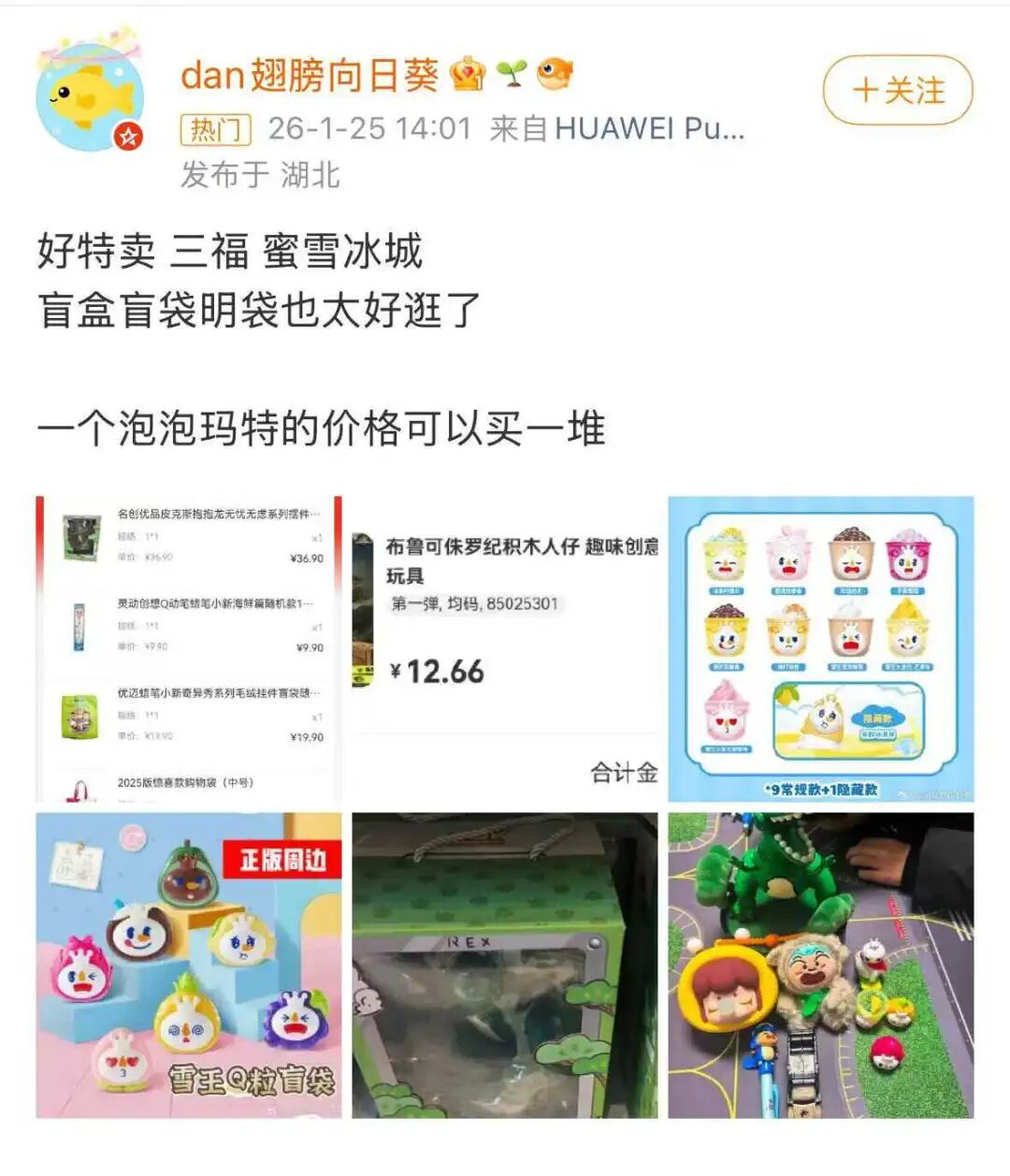Open the yellow fish profile avatar
The width and height of the screenshot is (1010, 1176).
coord(89,95)
